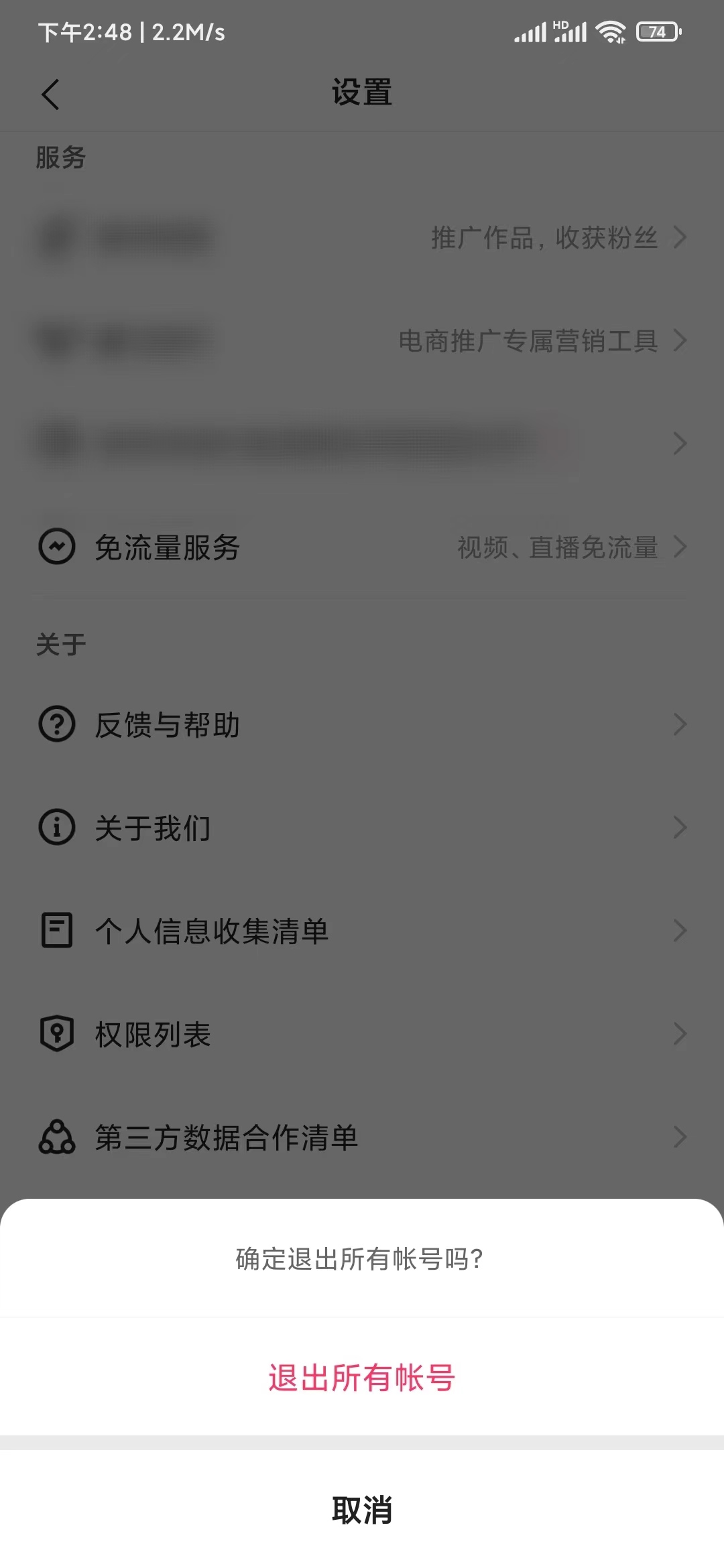Tap the 确定退出所有帐号吗 dialog title
Viewport: 724px width, 1568px height.
362,1259
